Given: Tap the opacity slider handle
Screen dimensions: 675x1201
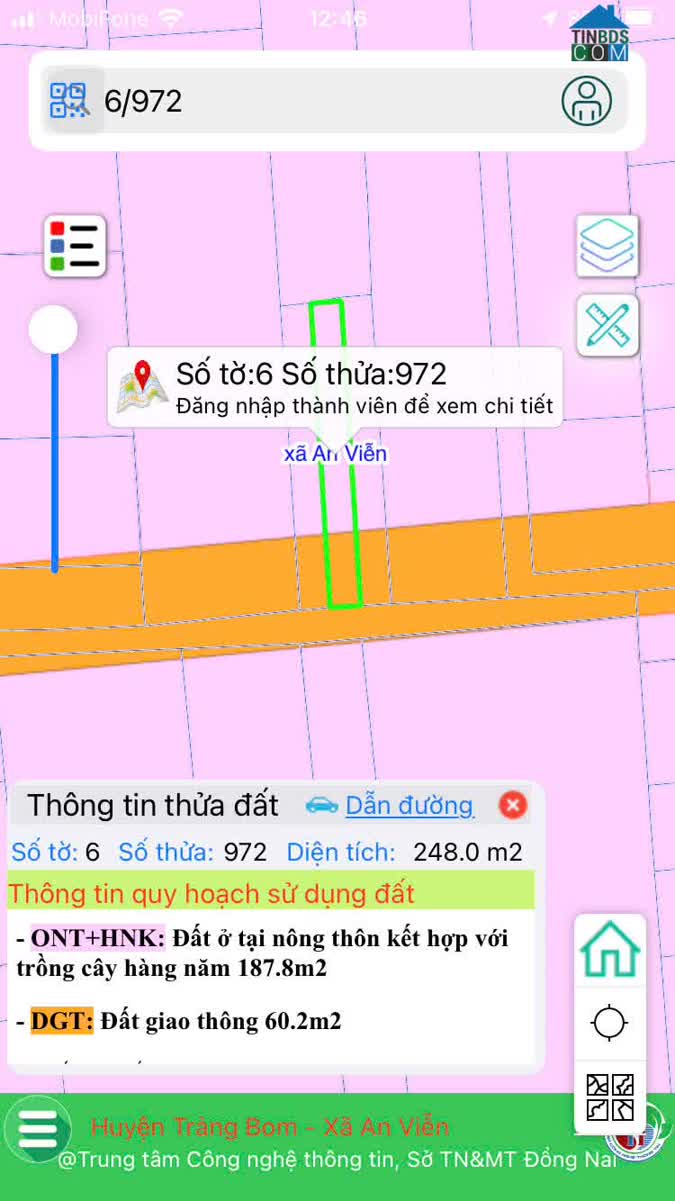Looking at the screenshot, I should 53,329.
